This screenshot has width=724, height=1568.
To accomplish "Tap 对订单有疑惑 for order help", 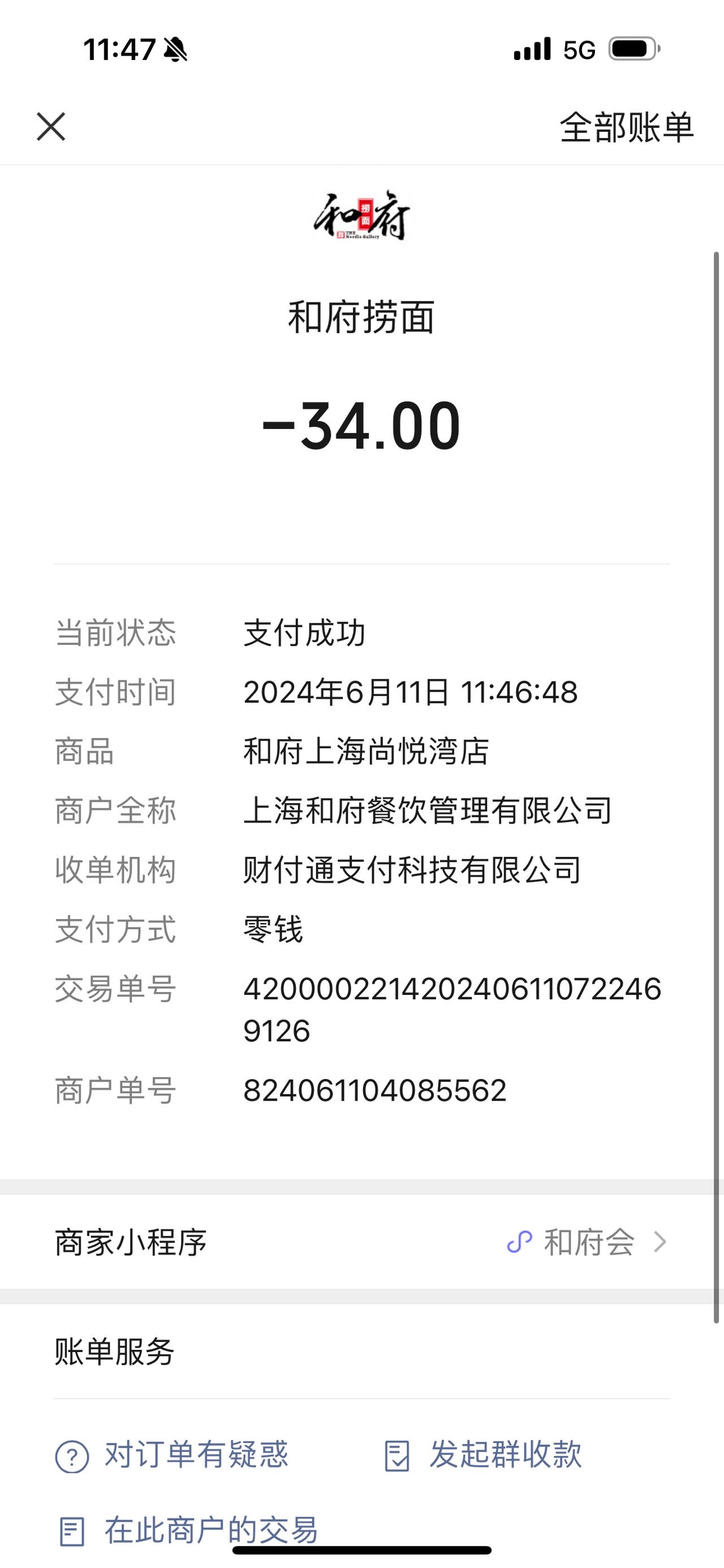I will pyautogui.click(x=172, y=1456).
